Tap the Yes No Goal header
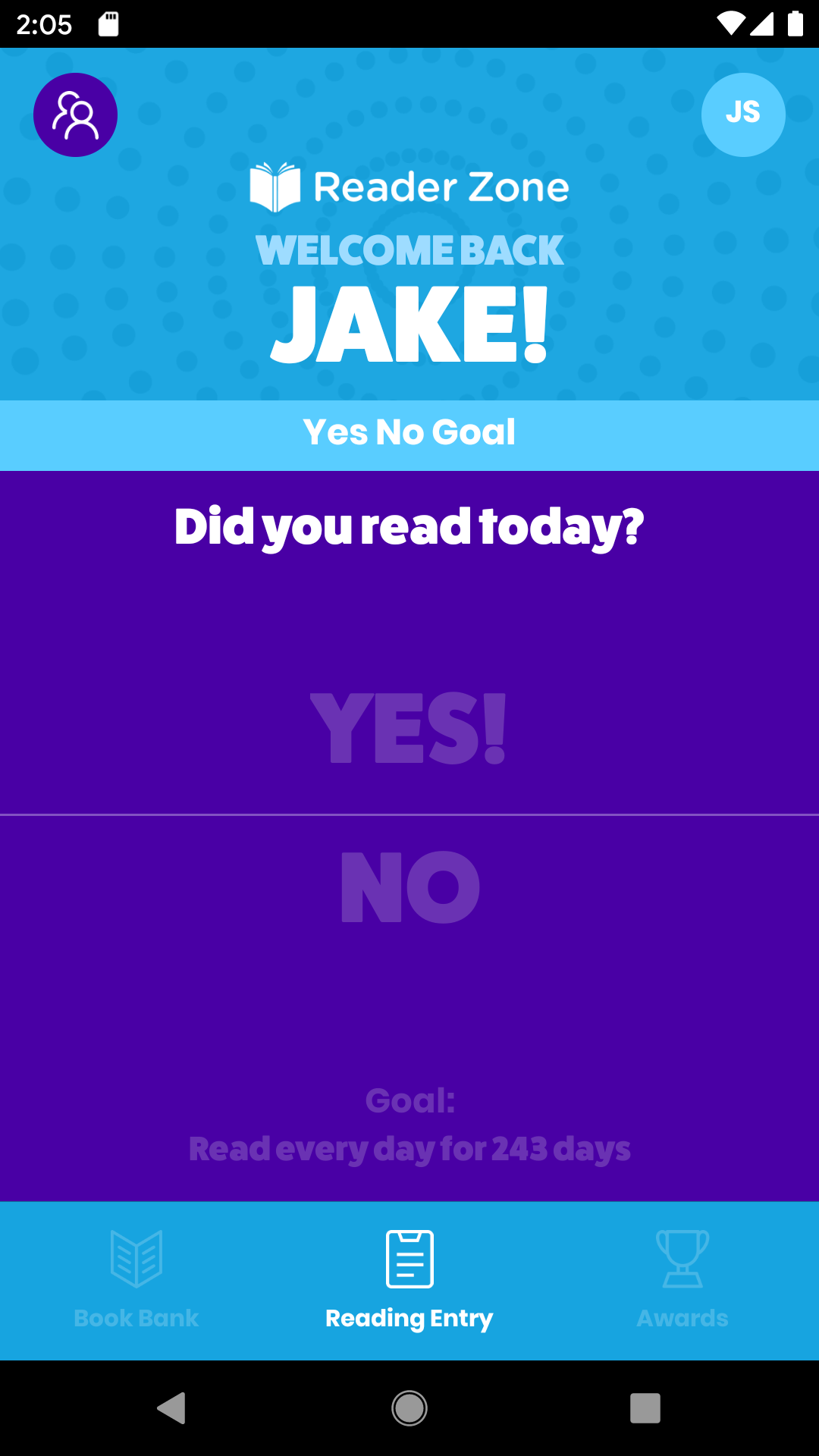 (409, 432)
